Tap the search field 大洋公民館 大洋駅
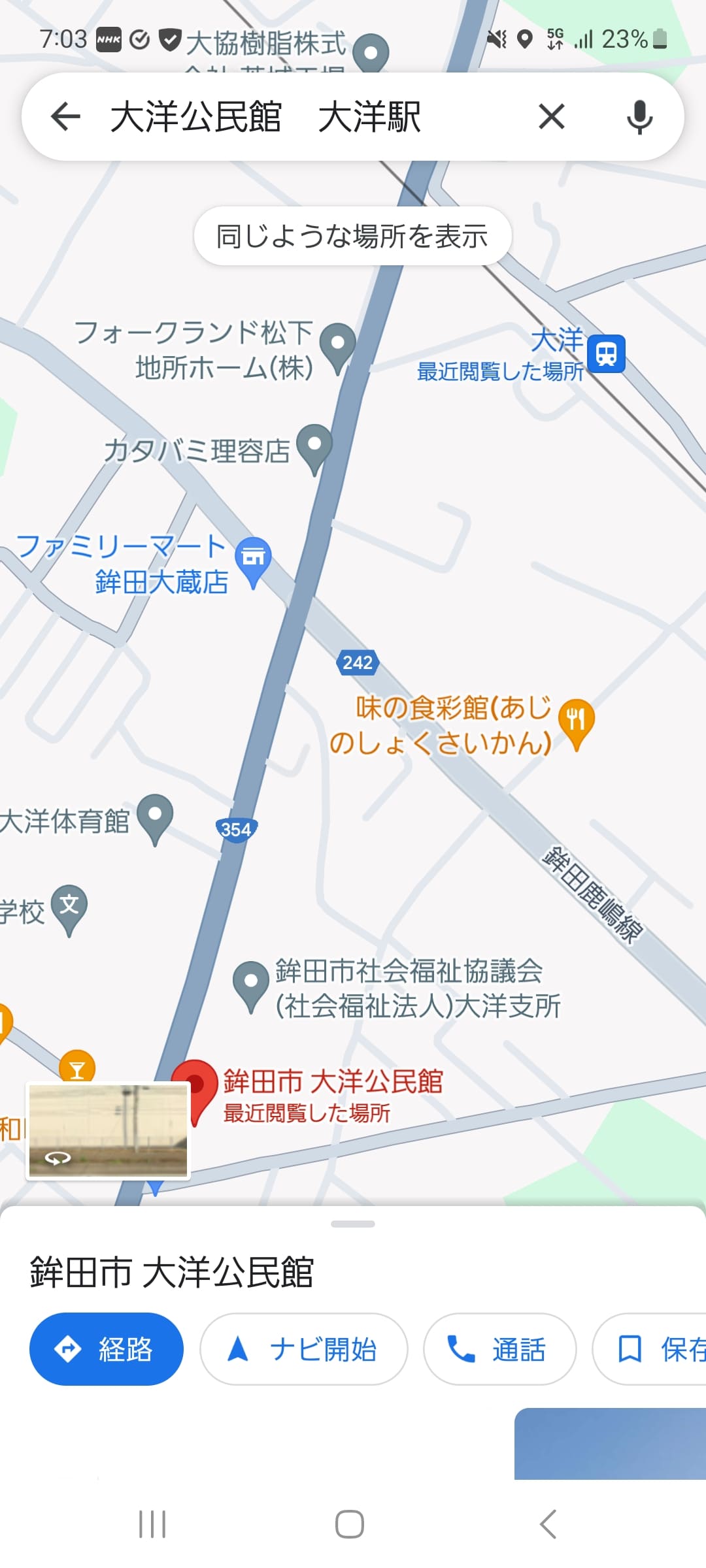Viewport: 706px width, 1568px height. pos(294,117)
